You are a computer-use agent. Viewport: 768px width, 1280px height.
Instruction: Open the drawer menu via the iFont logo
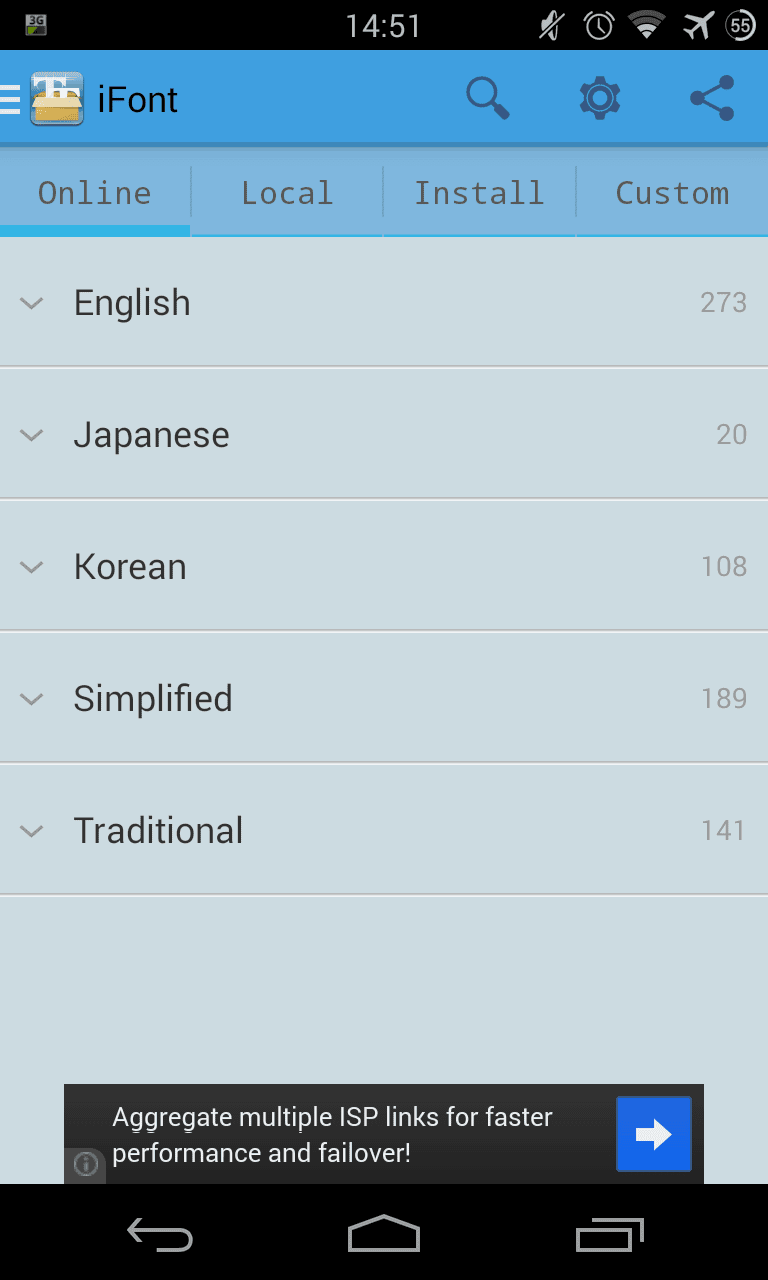click(43, 99)
